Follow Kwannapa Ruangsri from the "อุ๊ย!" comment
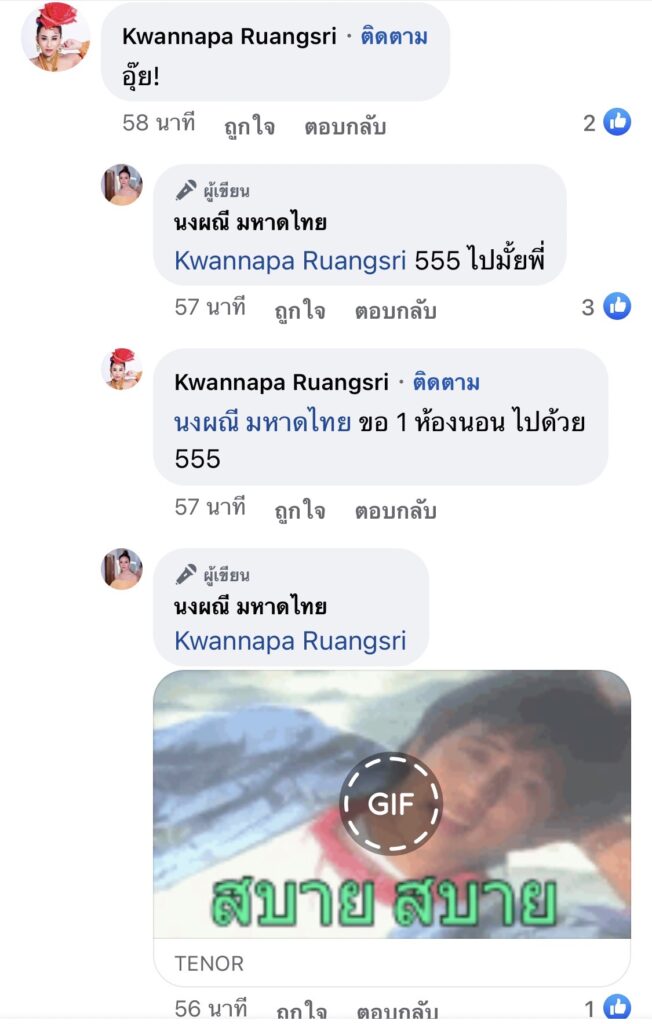The width and height of the screenshot is (652, 1024). [x=394, y=37]
